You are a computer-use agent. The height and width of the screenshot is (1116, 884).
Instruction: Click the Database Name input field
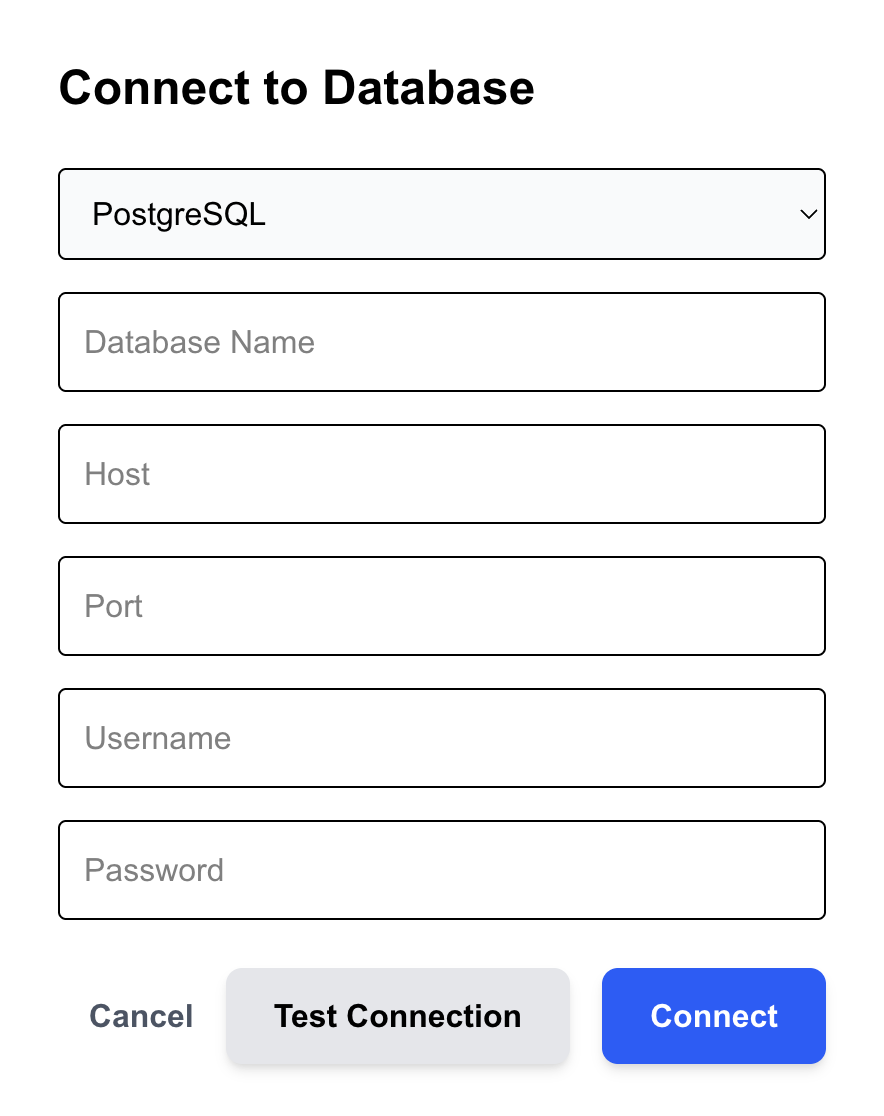442,342
